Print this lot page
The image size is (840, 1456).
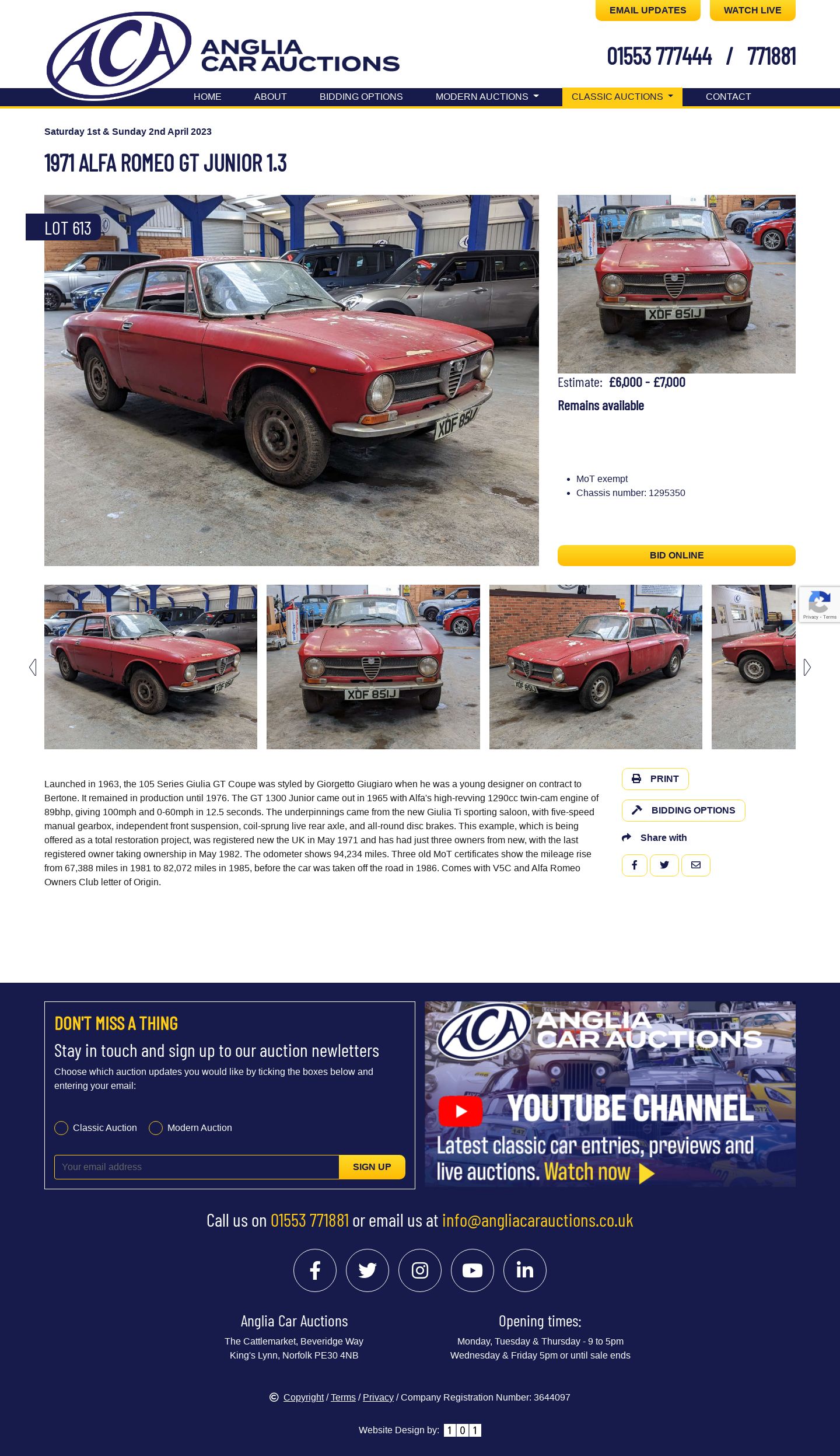pyautogui.click(x=654, y=779)
